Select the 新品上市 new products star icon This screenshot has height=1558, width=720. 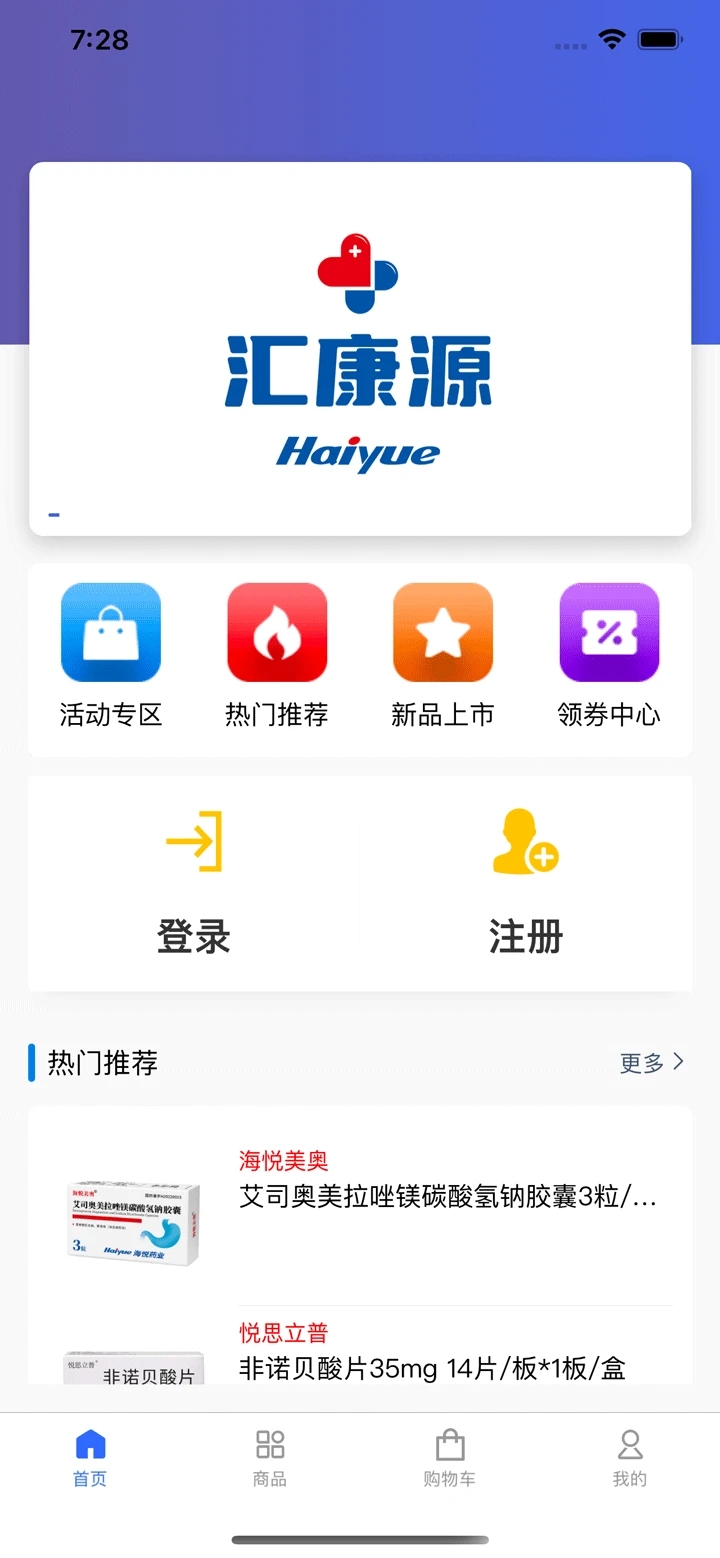443,632
